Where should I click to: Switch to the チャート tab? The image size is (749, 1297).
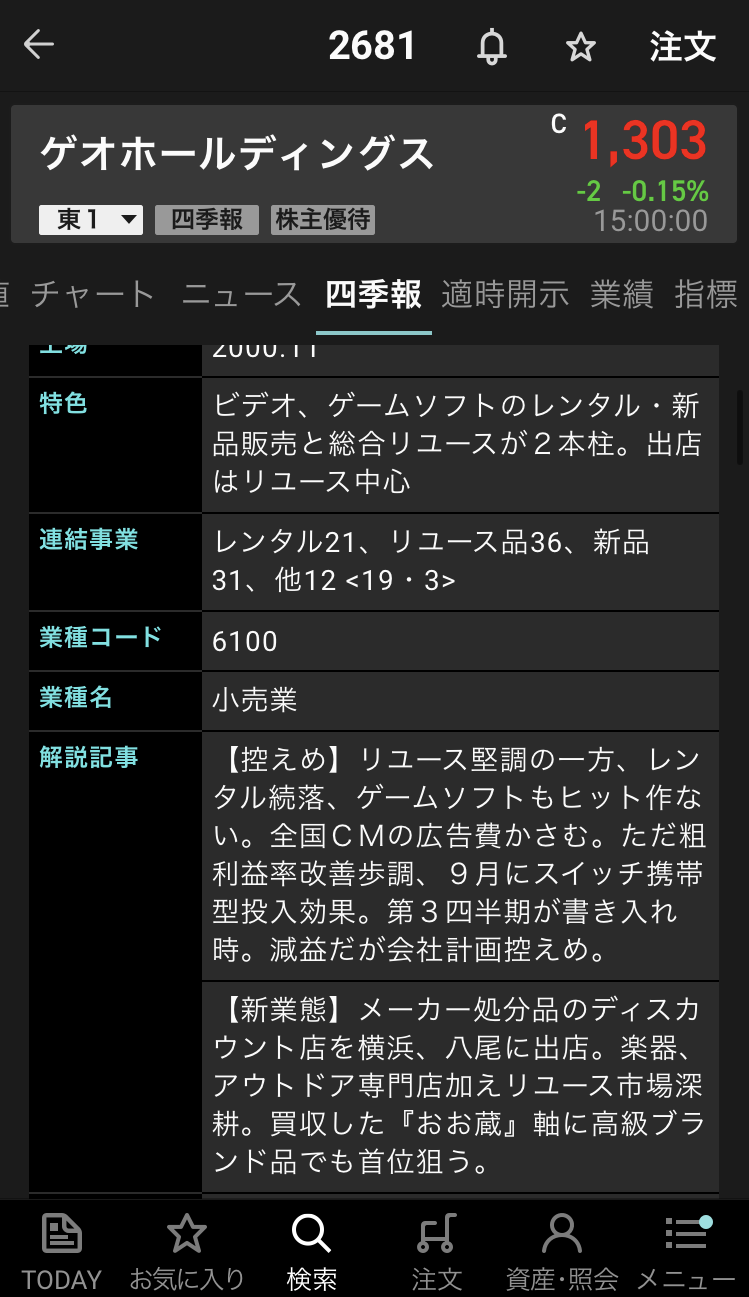click(93, 295)
